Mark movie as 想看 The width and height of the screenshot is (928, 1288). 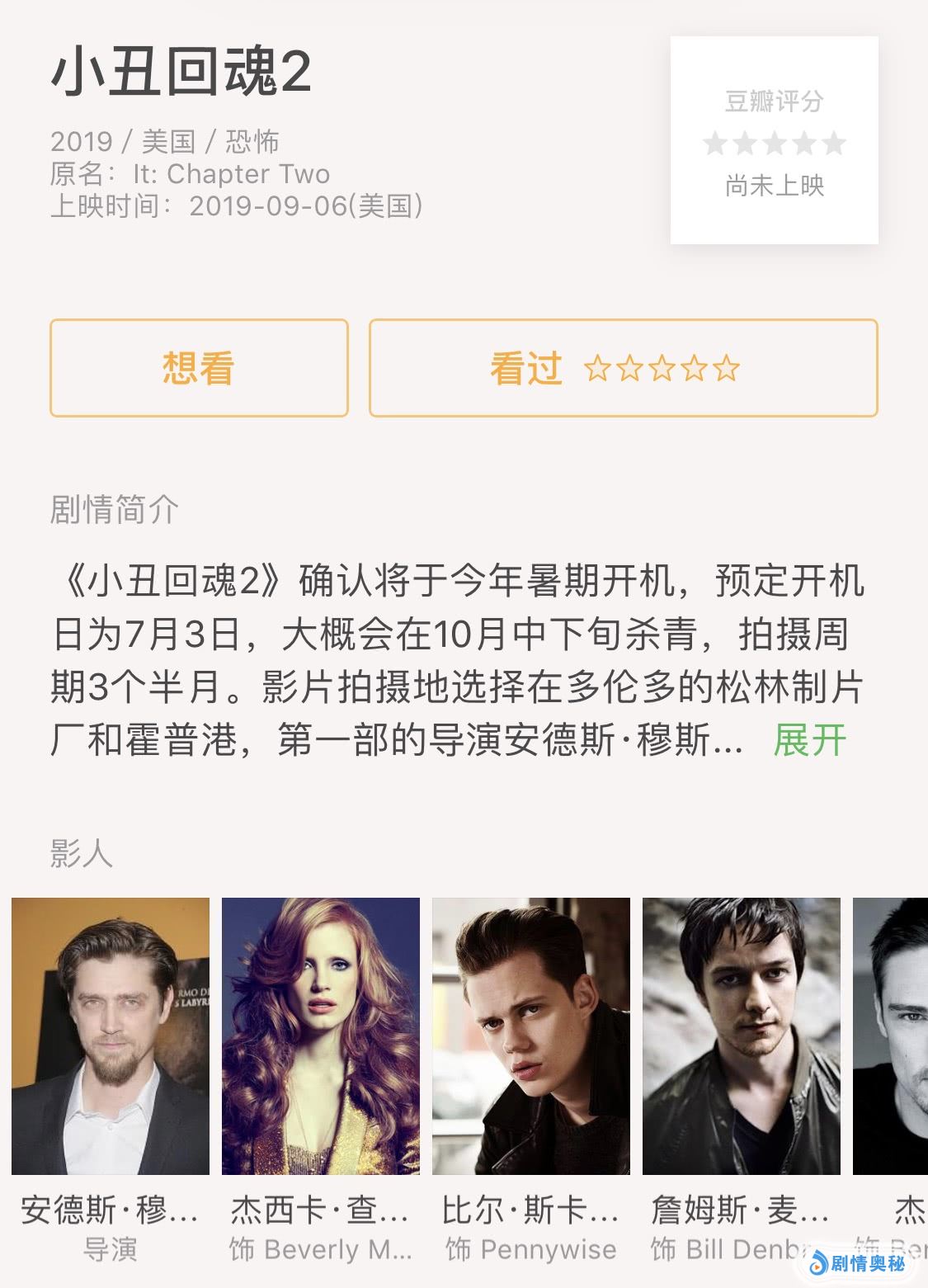pos(199,368)
